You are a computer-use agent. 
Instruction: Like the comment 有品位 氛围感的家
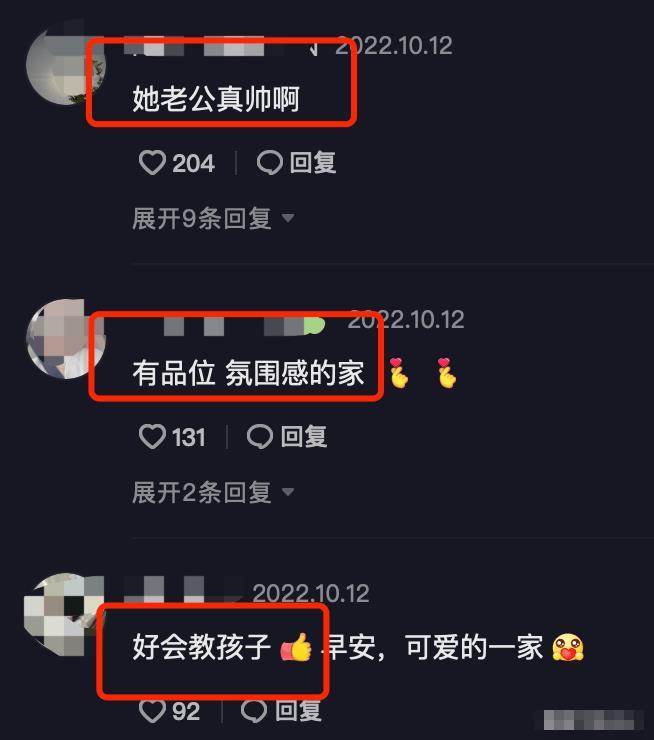tap(152, 436)
